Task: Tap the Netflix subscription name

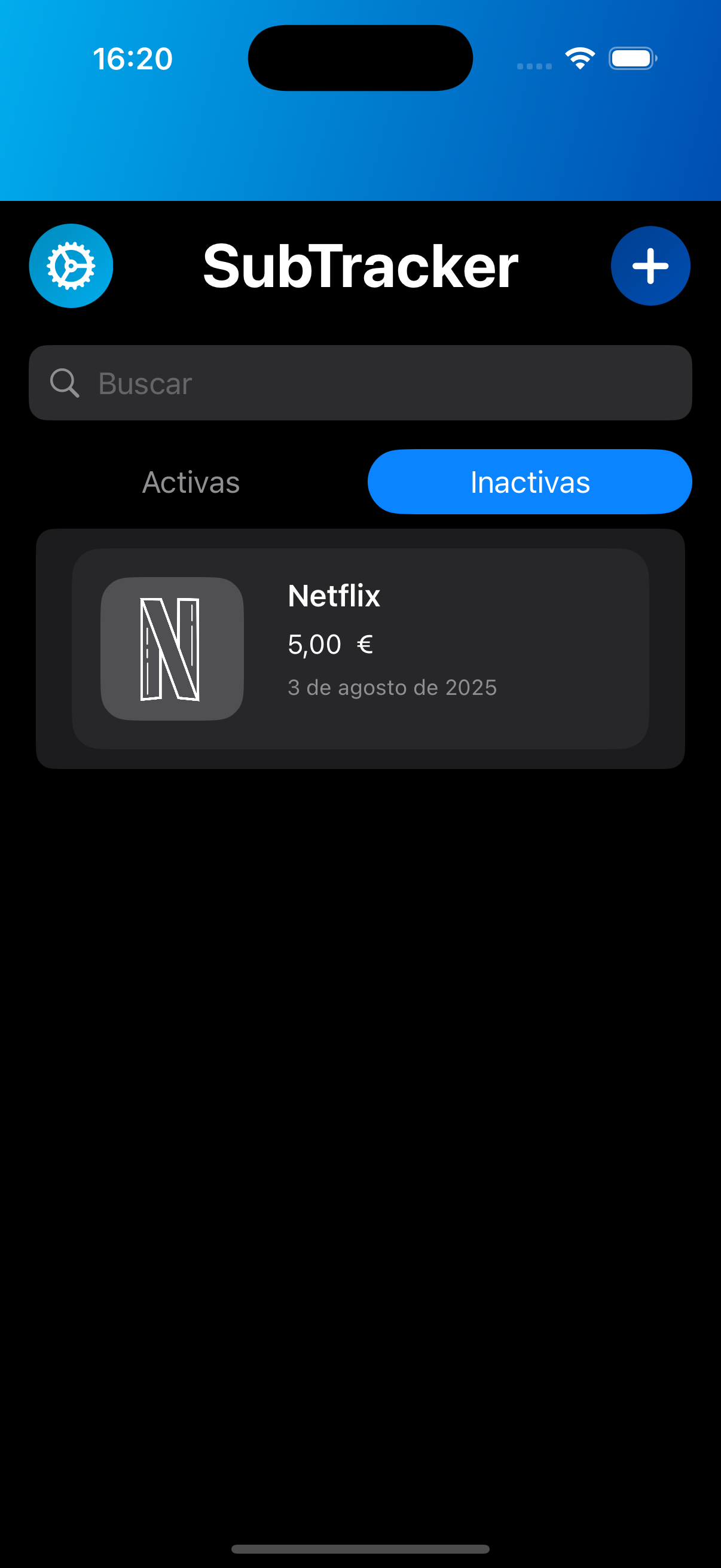Action: coord(333,595)
